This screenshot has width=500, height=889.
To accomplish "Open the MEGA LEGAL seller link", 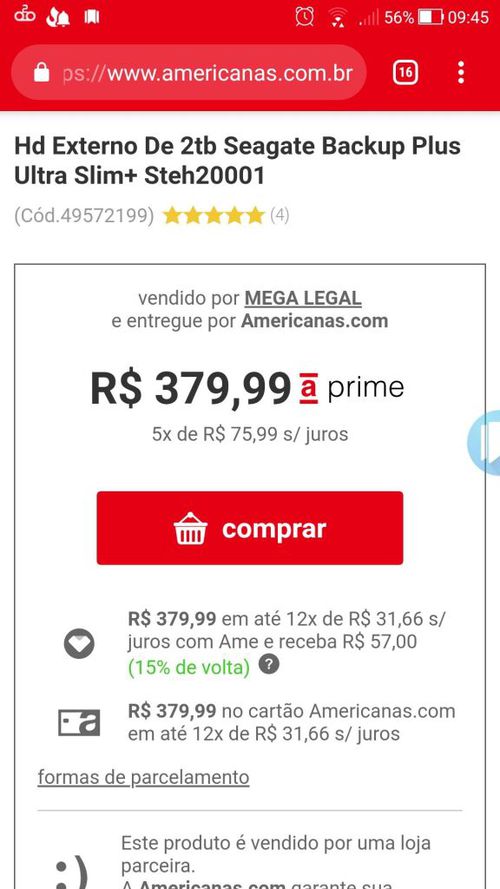I will [x=303, y=298].
